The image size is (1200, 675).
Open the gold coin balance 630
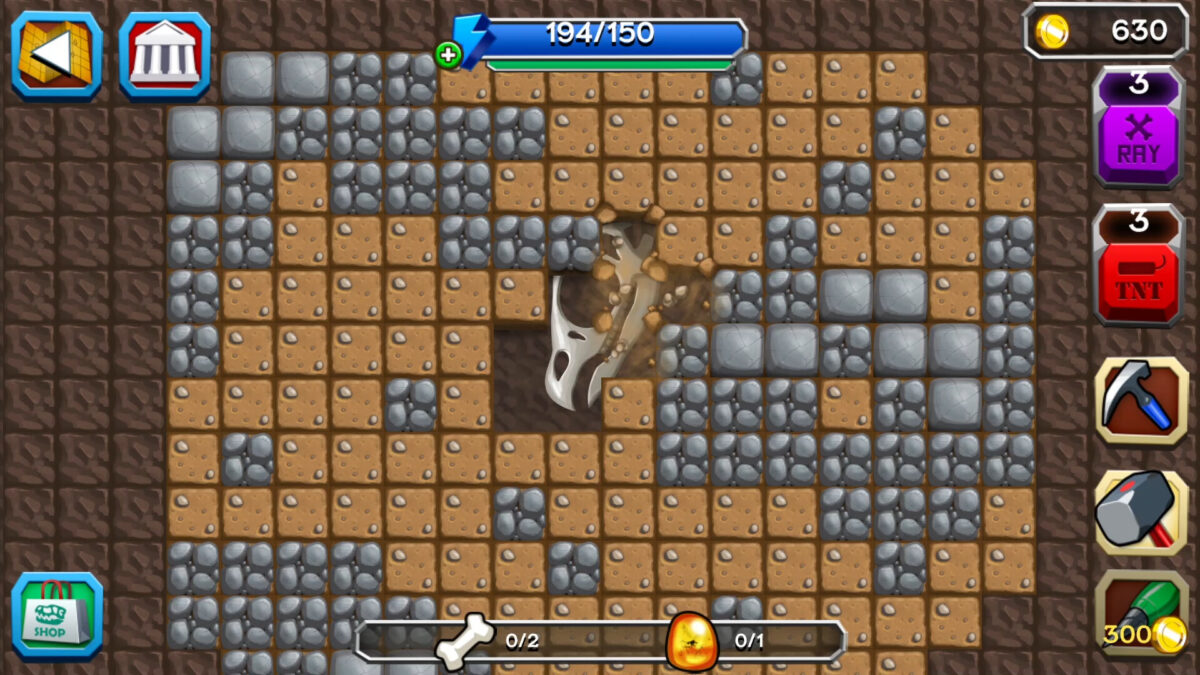[x=1105, y=31]
